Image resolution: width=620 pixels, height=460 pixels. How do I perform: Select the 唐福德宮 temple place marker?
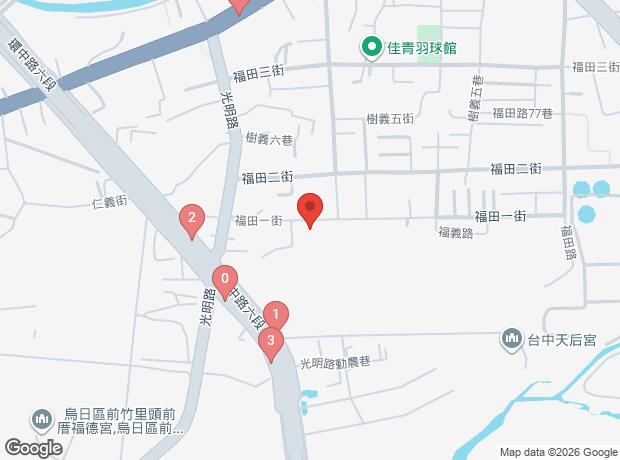point(42,420)
